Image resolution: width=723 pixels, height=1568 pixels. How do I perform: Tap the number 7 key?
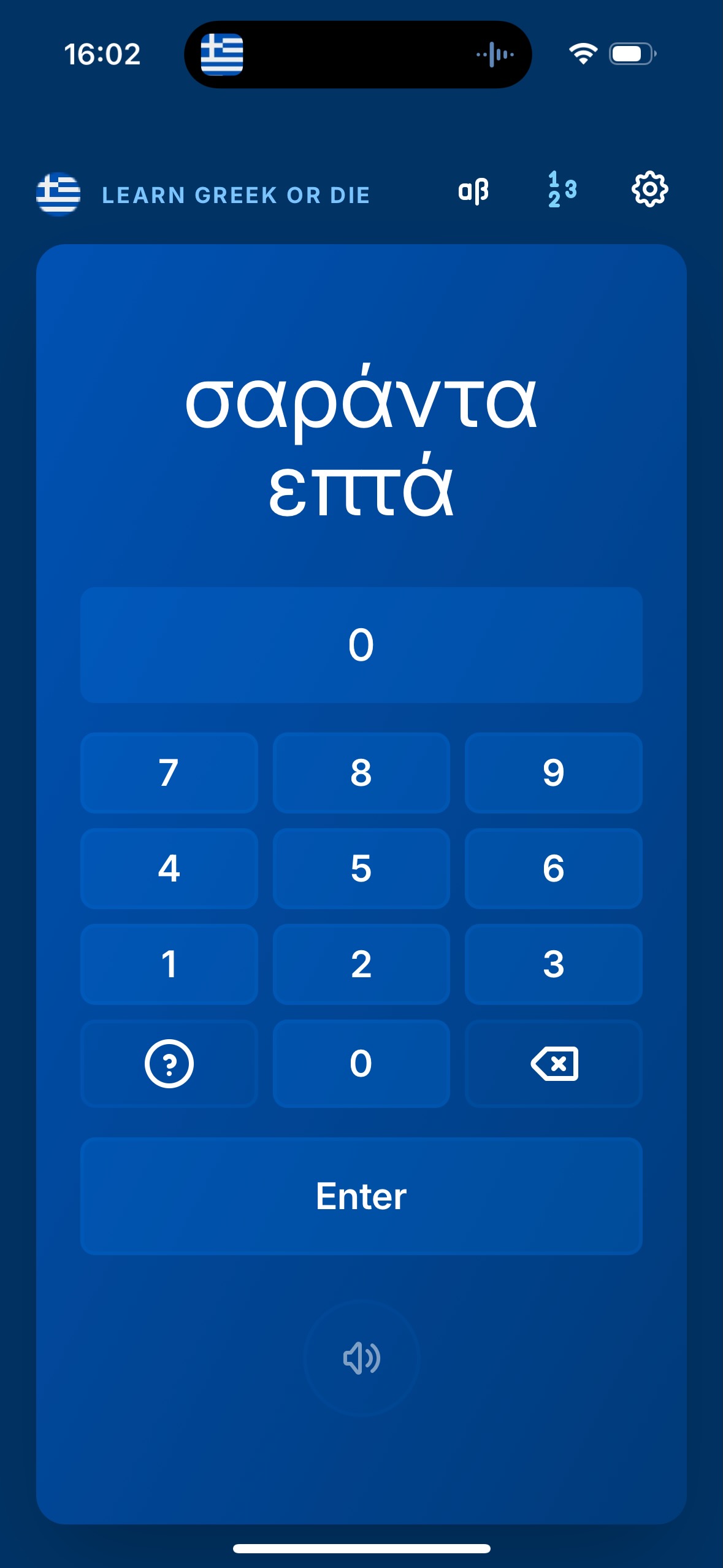(x=169, y=772)
